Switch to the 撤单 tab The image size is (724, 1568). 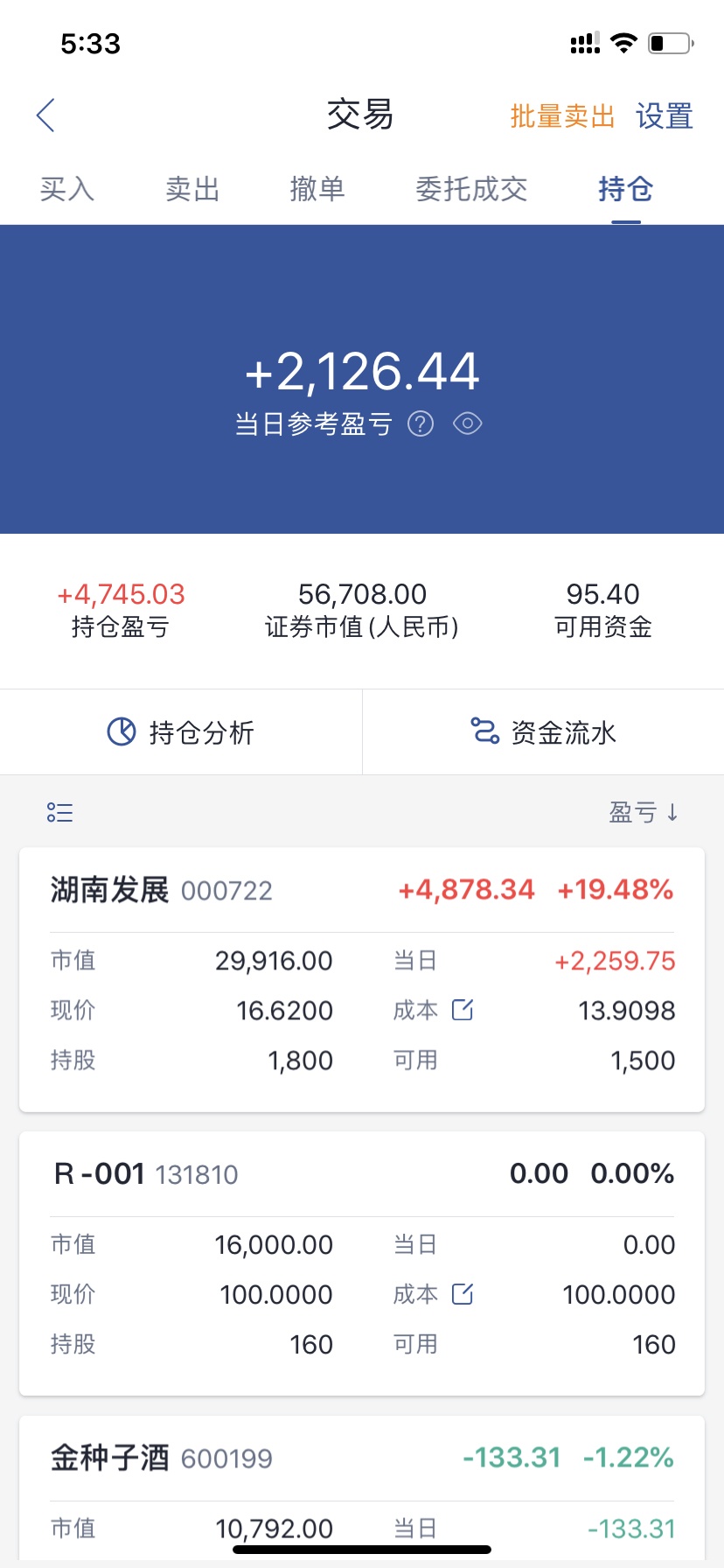pyautogui.click(x=317, y=189)
